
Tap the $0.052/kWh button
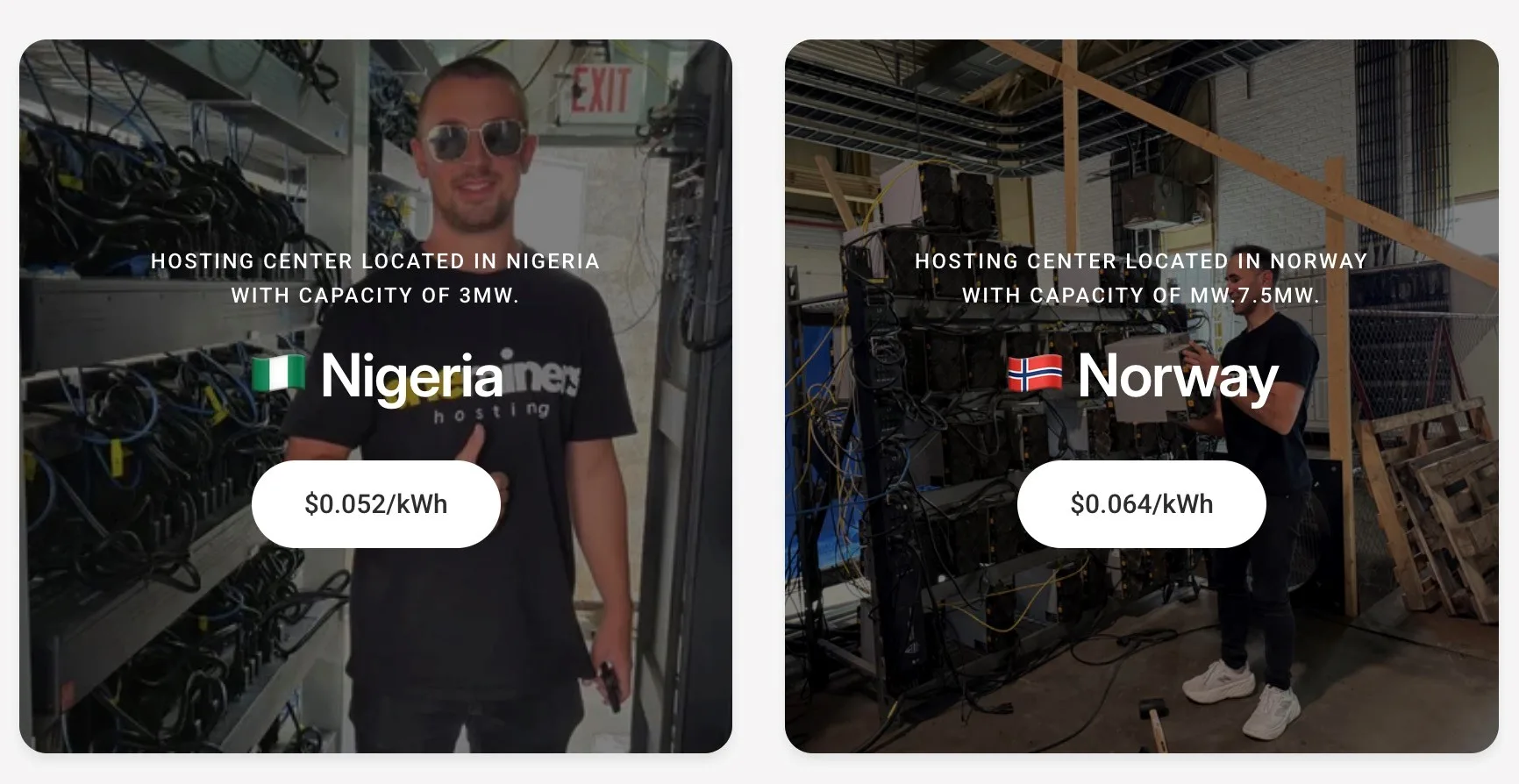click(375, 504)
